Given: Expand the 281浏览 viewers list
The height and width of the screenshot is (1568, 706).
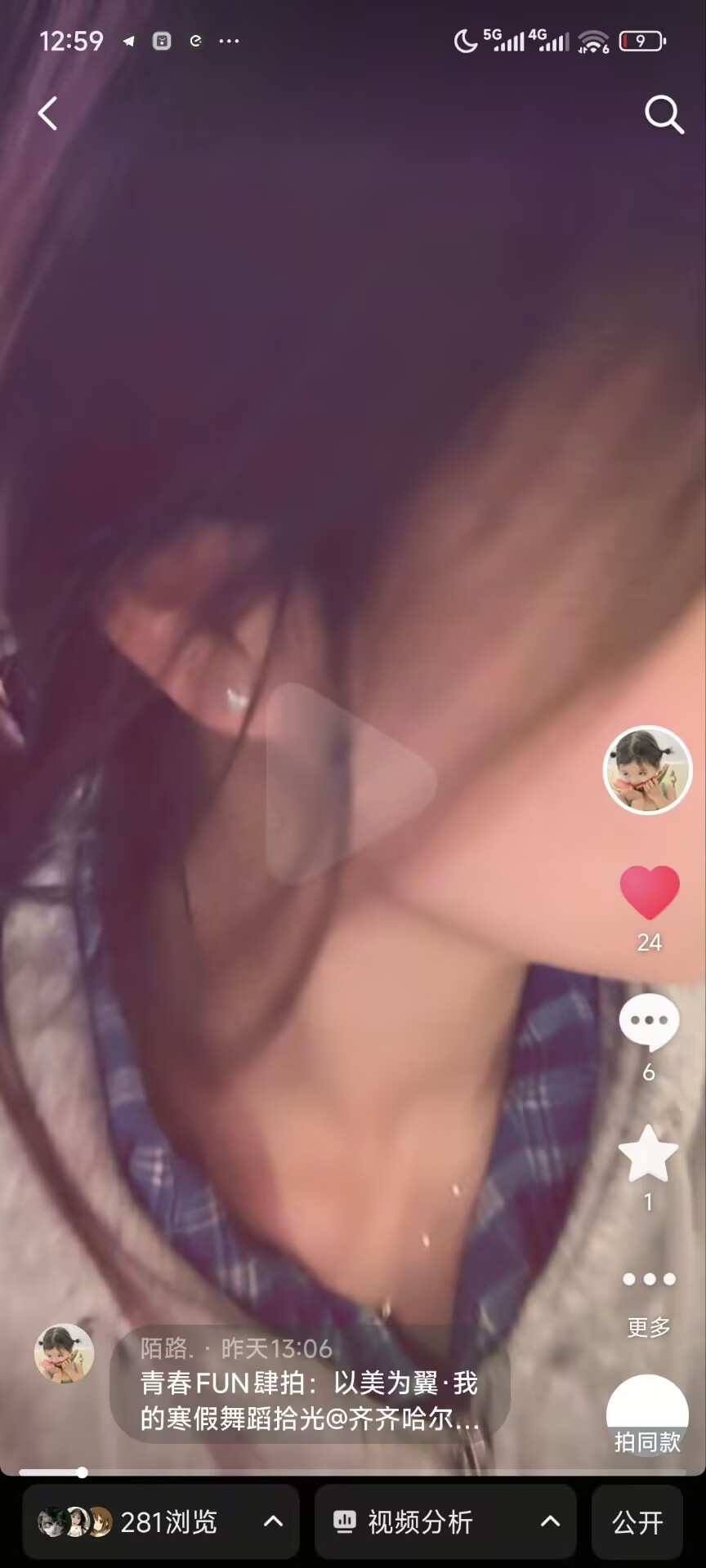Looking at the screenshot, I should [x=161, y=1521].
